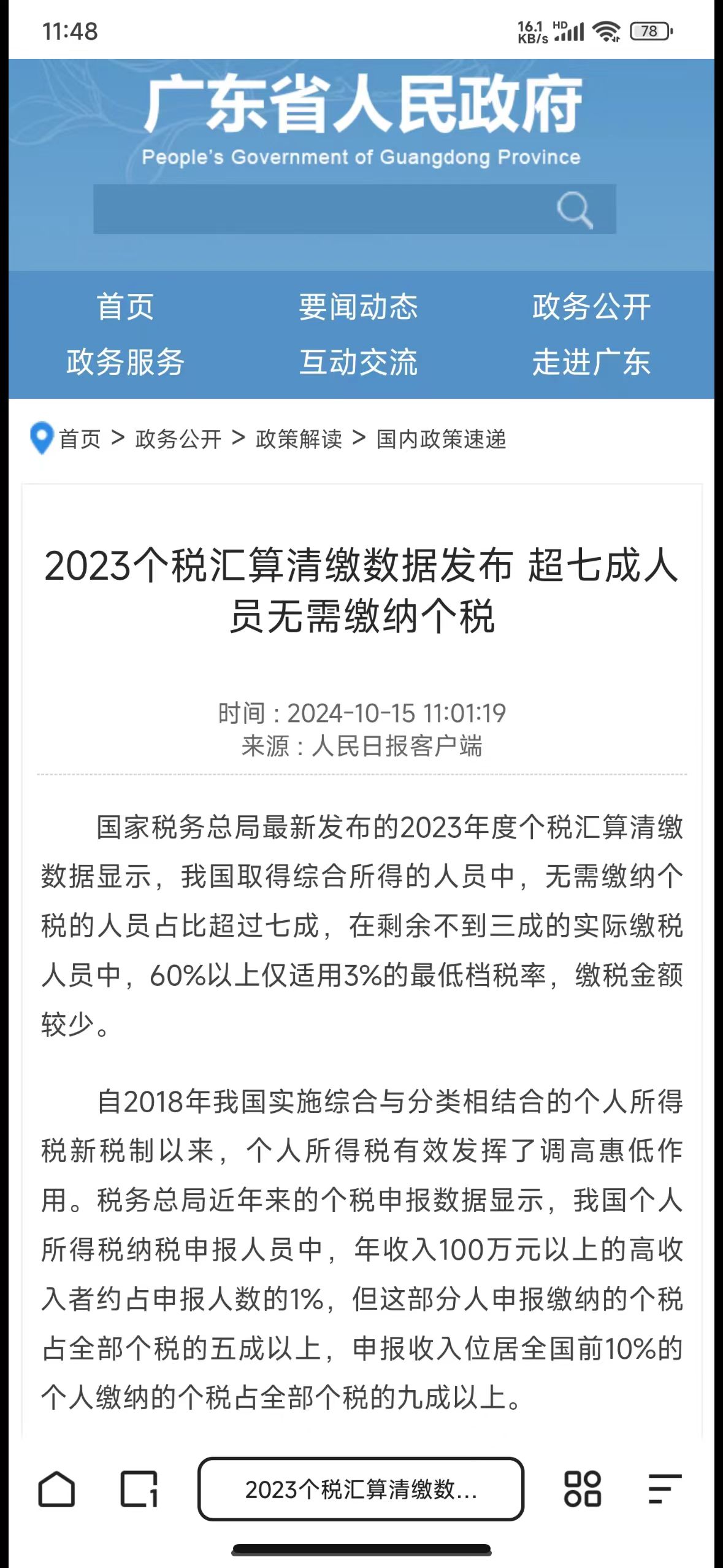
Task: Go to 政策解读 breadcrumb
Action: tap(299, 439)
